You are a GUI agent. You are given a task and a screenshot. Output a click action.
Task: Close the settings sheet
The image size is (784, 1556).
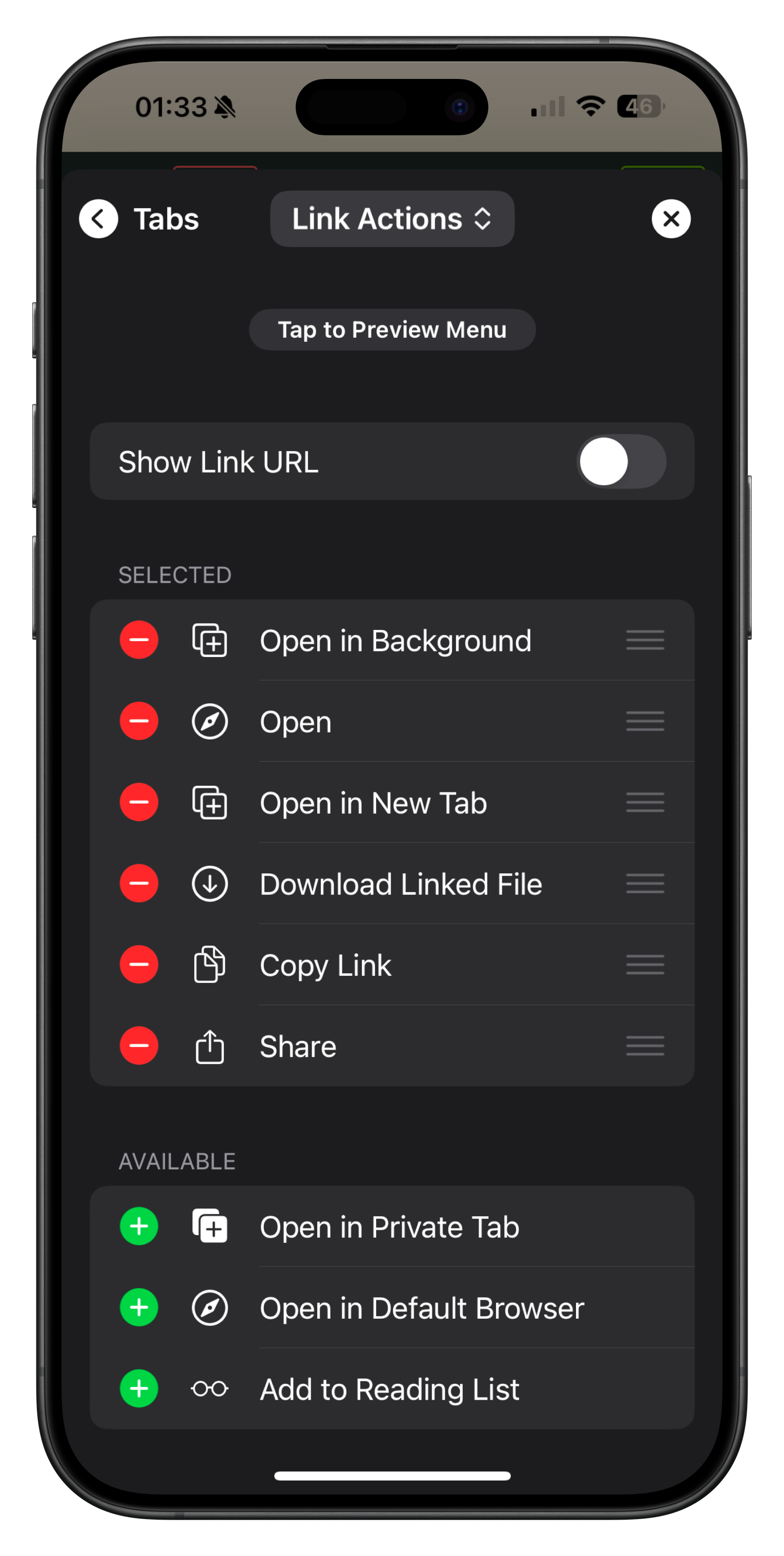pyautogui.click(x=670, y=219)
